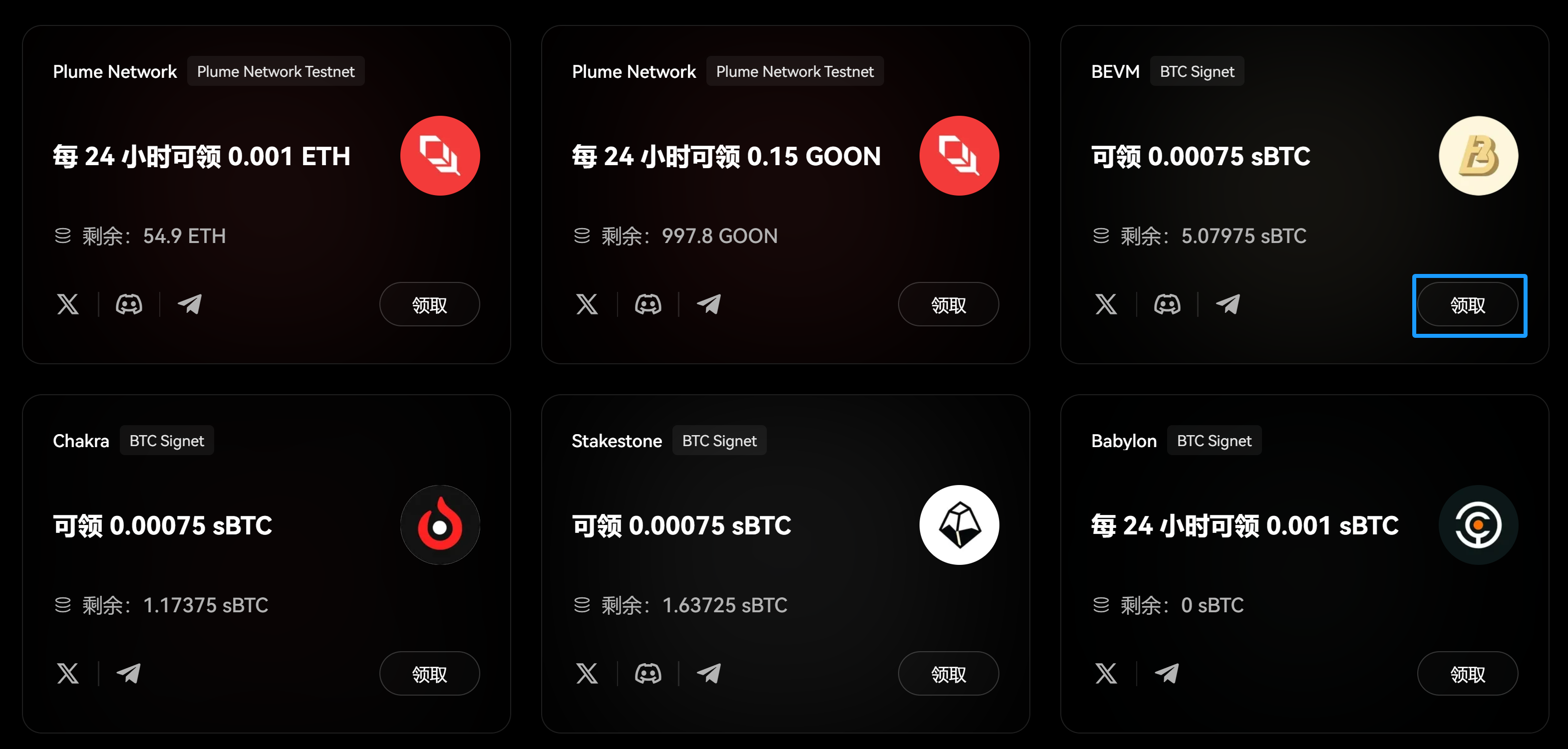Viewport: 1568px width, 749px height.
Task: Open Telegram link on the GOON card
Action: 709,304
